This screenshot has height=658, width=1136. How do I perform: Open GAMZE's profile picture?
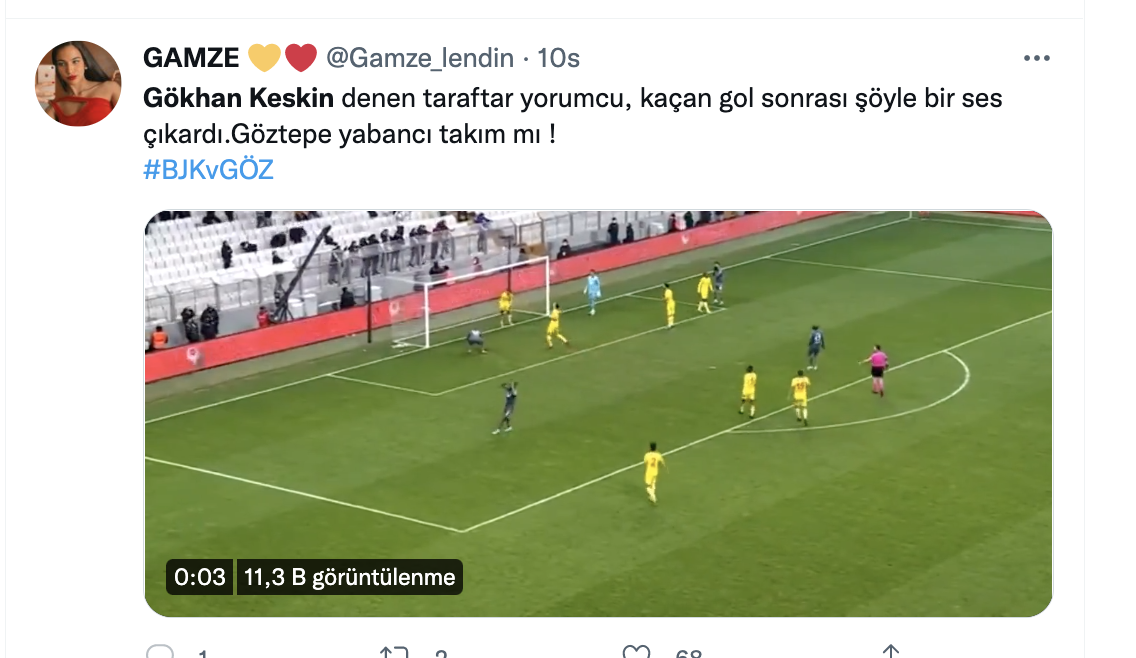pos(78,84)
